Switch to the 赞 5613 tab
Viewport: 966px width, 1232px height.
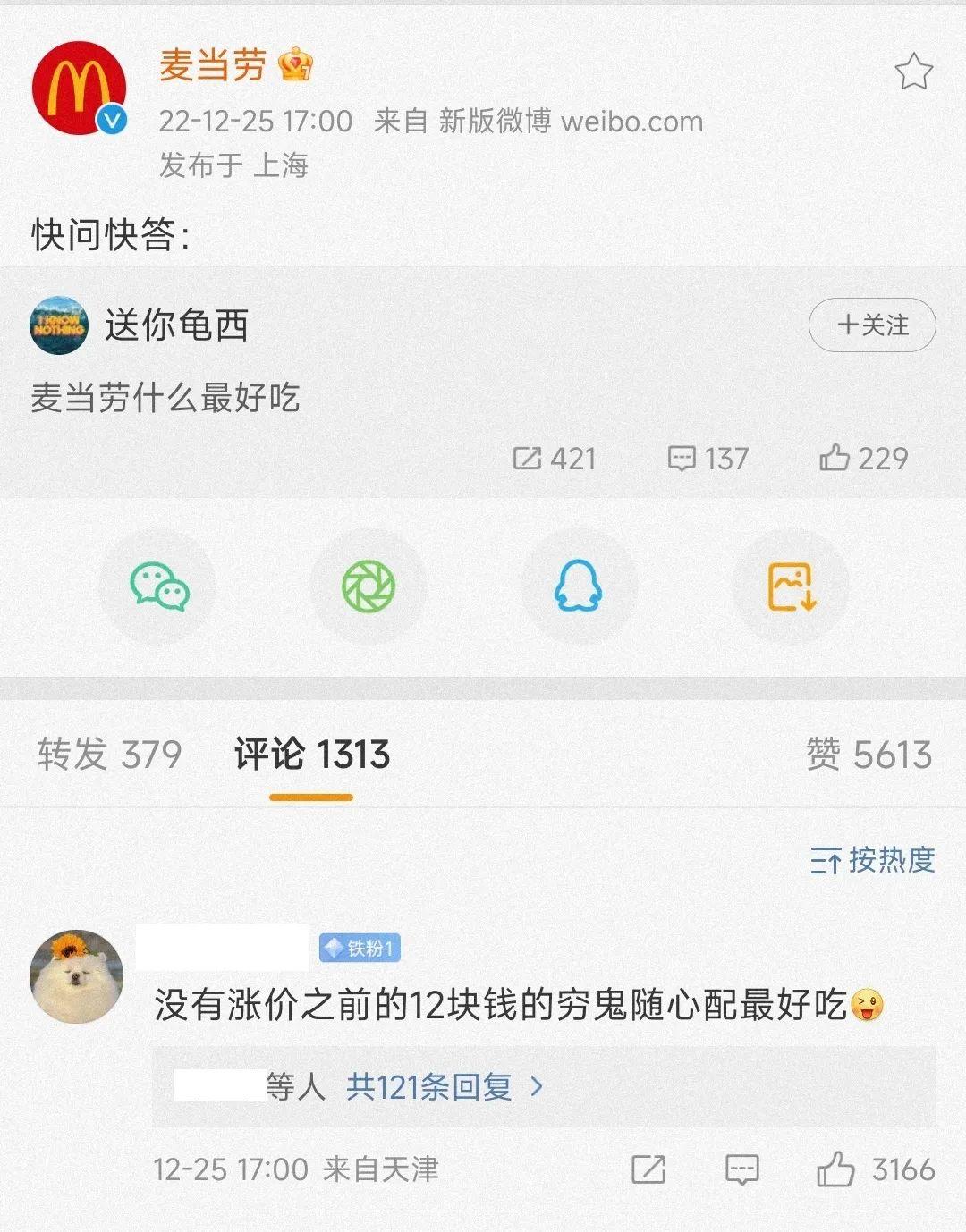(869, 755)
